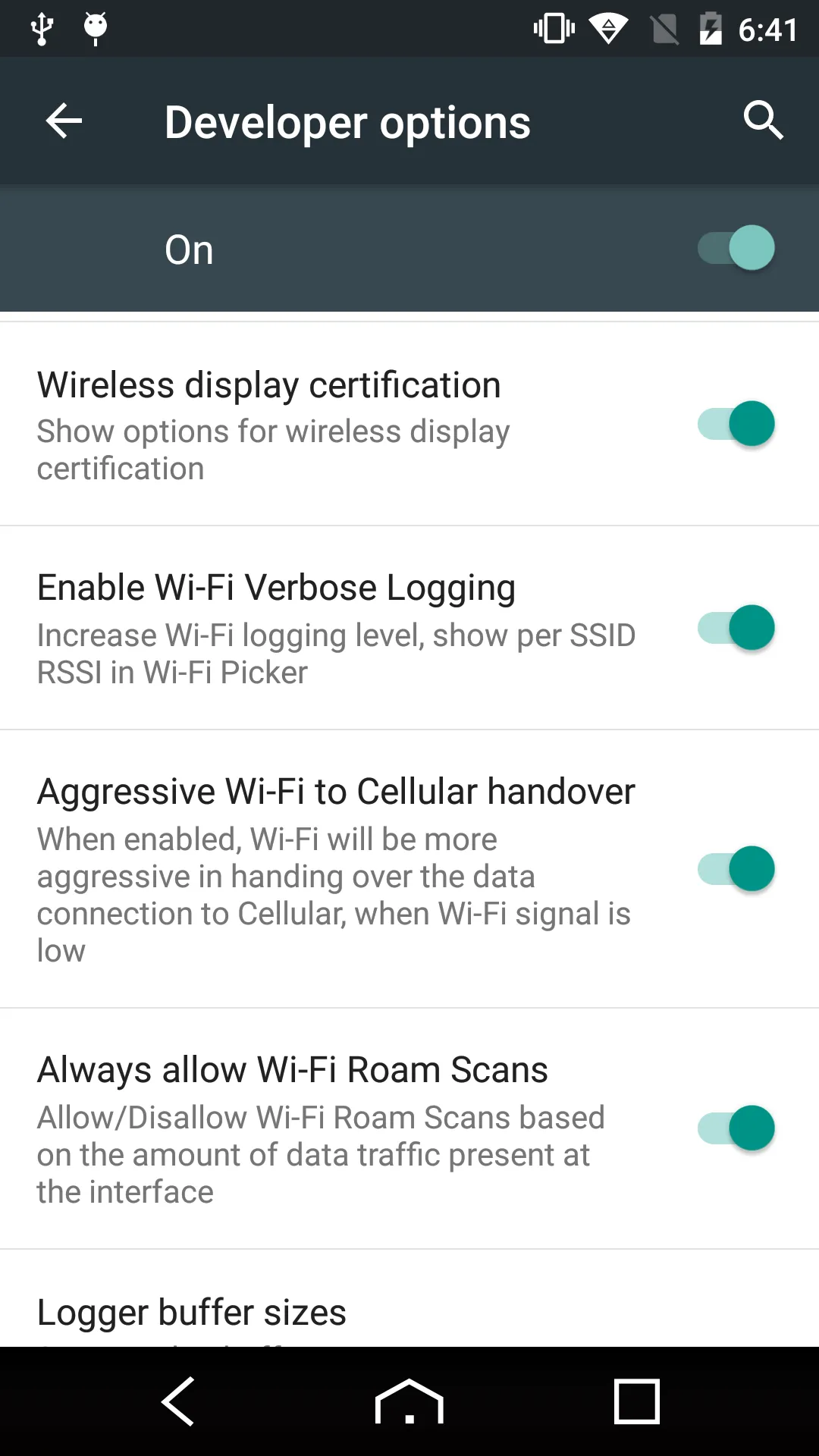819x1456 pixels.
Task: Disable Always allow Wi-Fi Roam Scans
Action: [736, 1128]
